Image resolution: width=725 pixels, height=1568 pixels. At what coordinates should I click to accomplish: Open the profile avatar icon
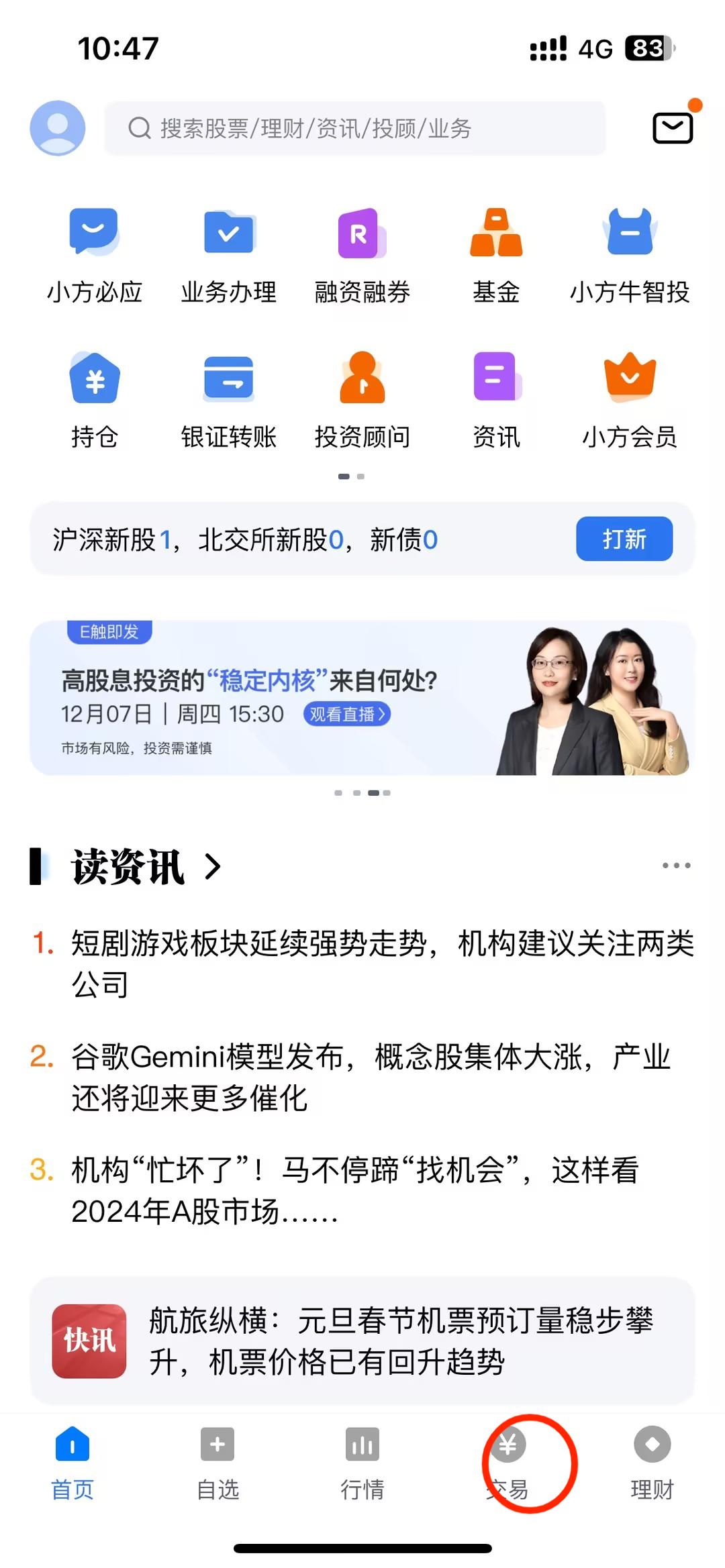[x=58, y=128]
